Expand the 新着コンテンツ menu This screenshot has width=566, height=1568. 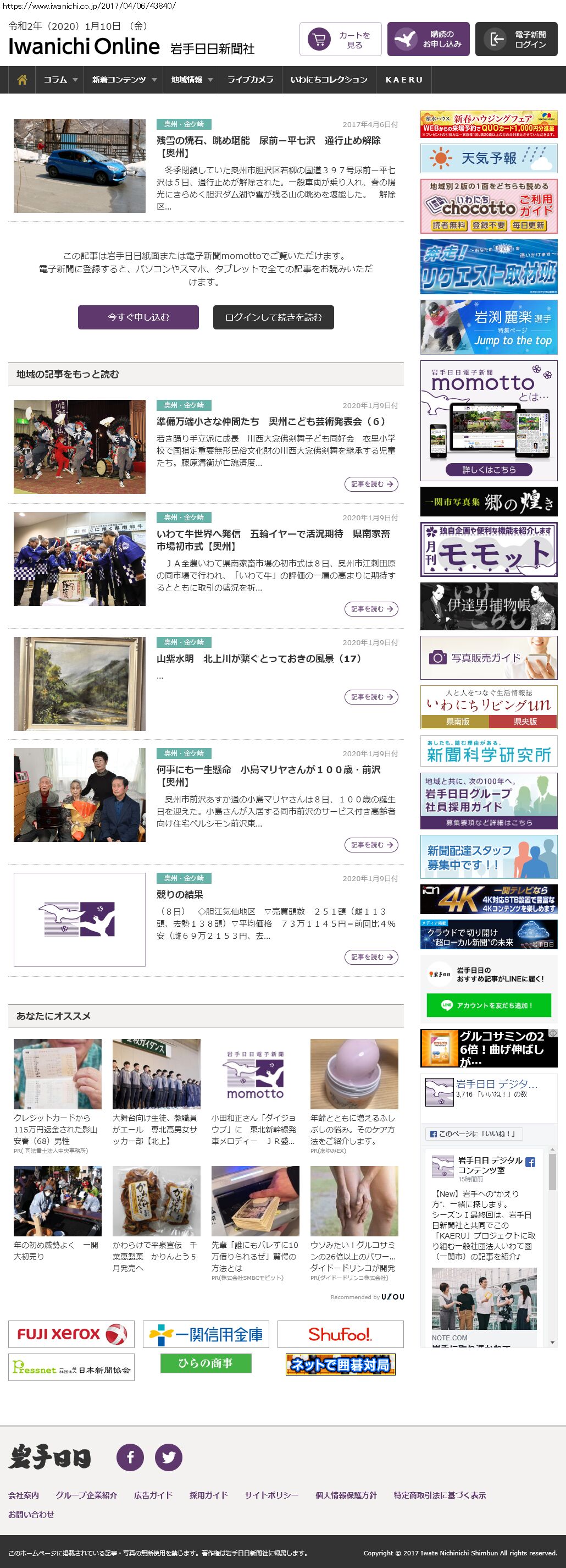click(x=124, y=80)
